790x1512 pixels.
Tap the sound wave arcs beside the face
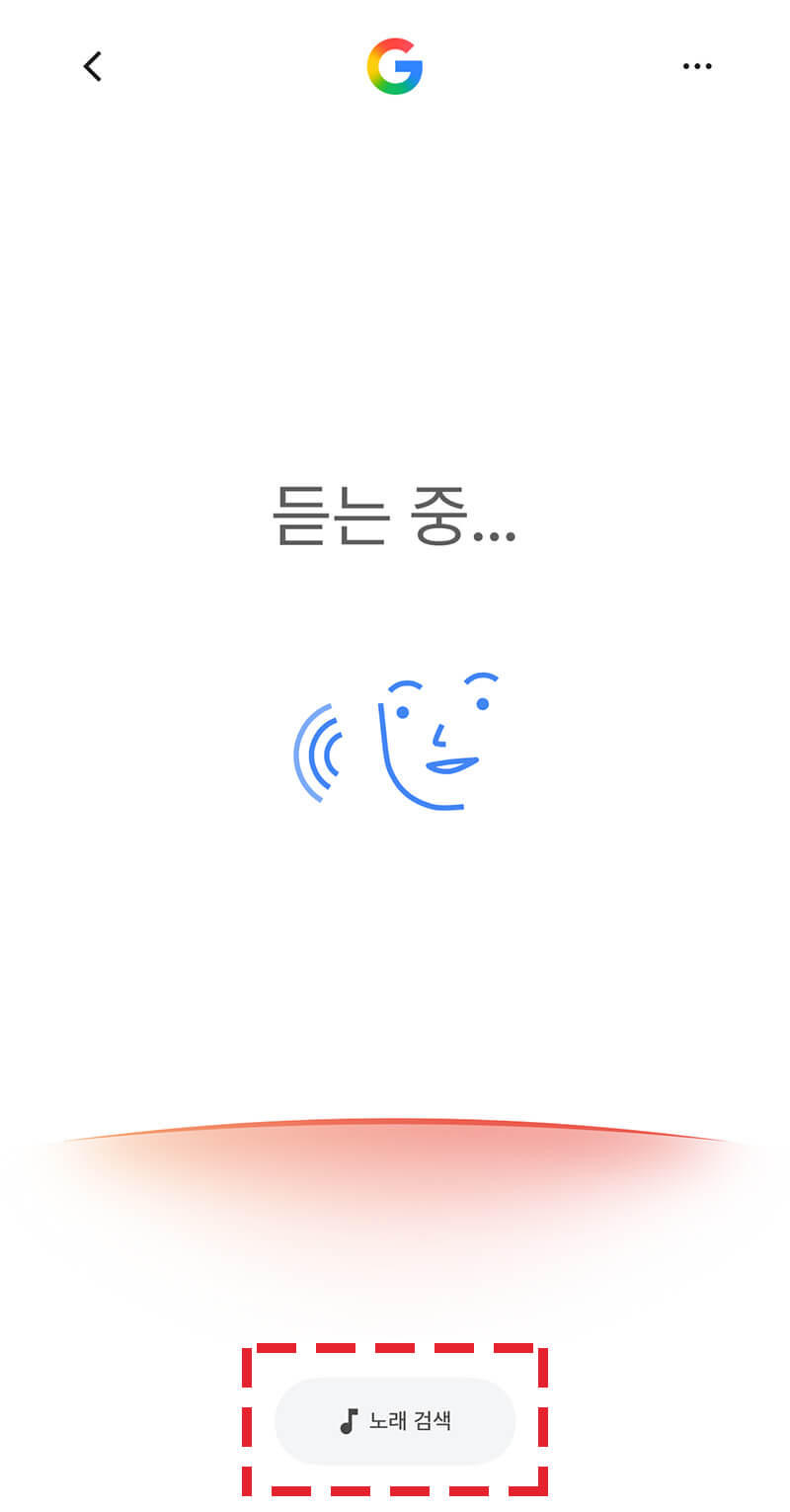click(316, 751)
